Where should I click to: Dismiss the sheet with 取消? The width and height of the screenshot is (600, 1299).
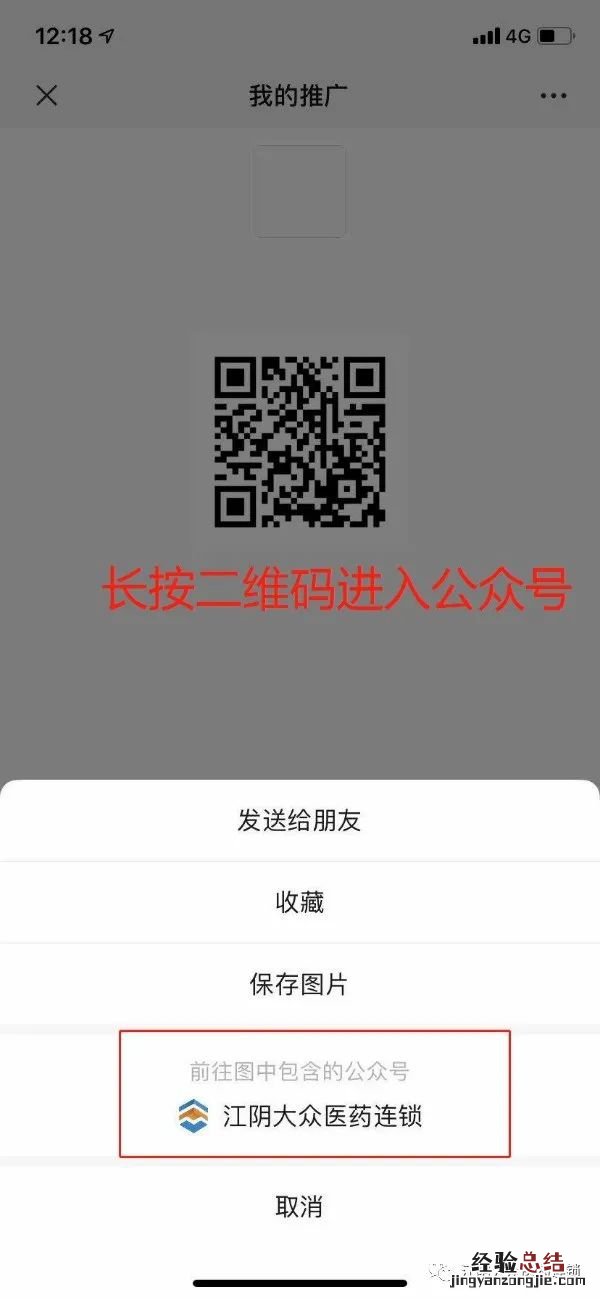point(299,1206)
